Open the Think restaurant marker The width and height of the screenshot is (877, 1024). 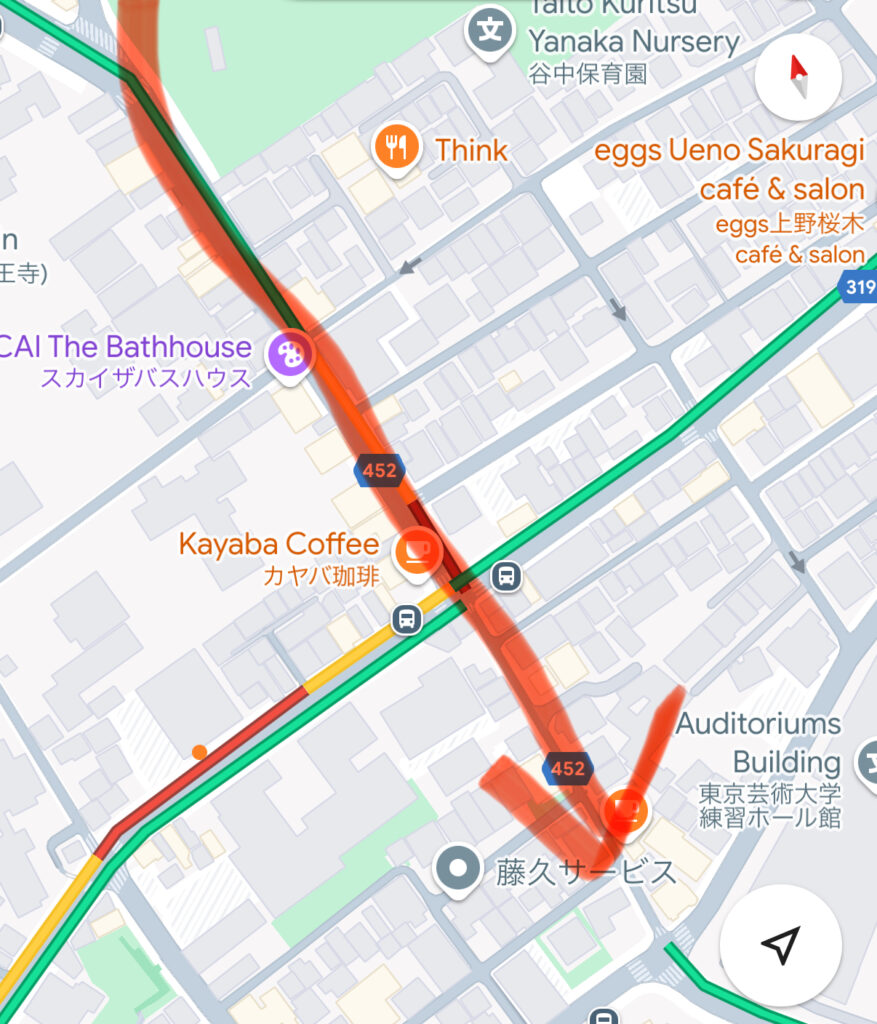(397, 149)
